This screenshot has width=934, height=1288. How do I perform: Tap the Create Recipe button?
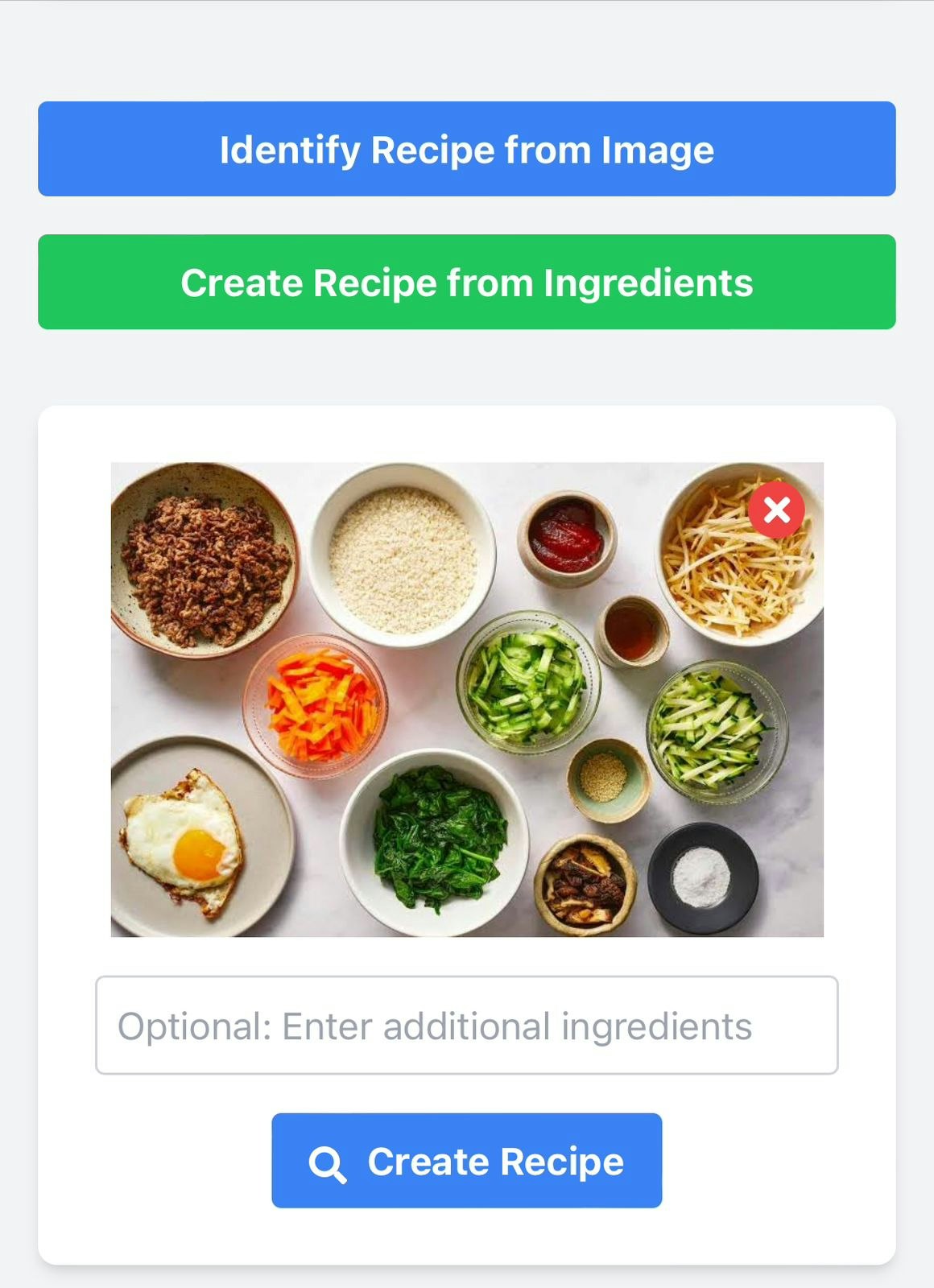click(466, 1160)
